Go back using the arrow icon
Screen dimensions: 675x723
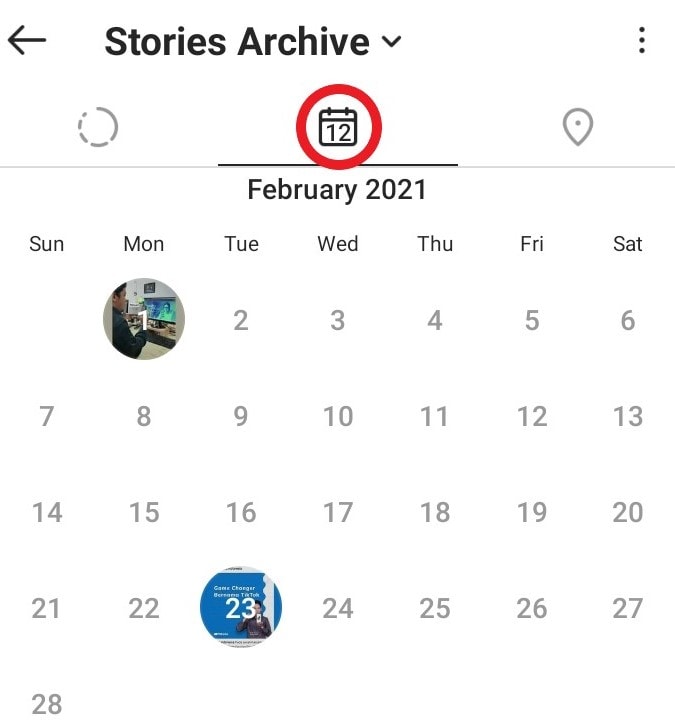pyautogui.click(x=27, y=40)
